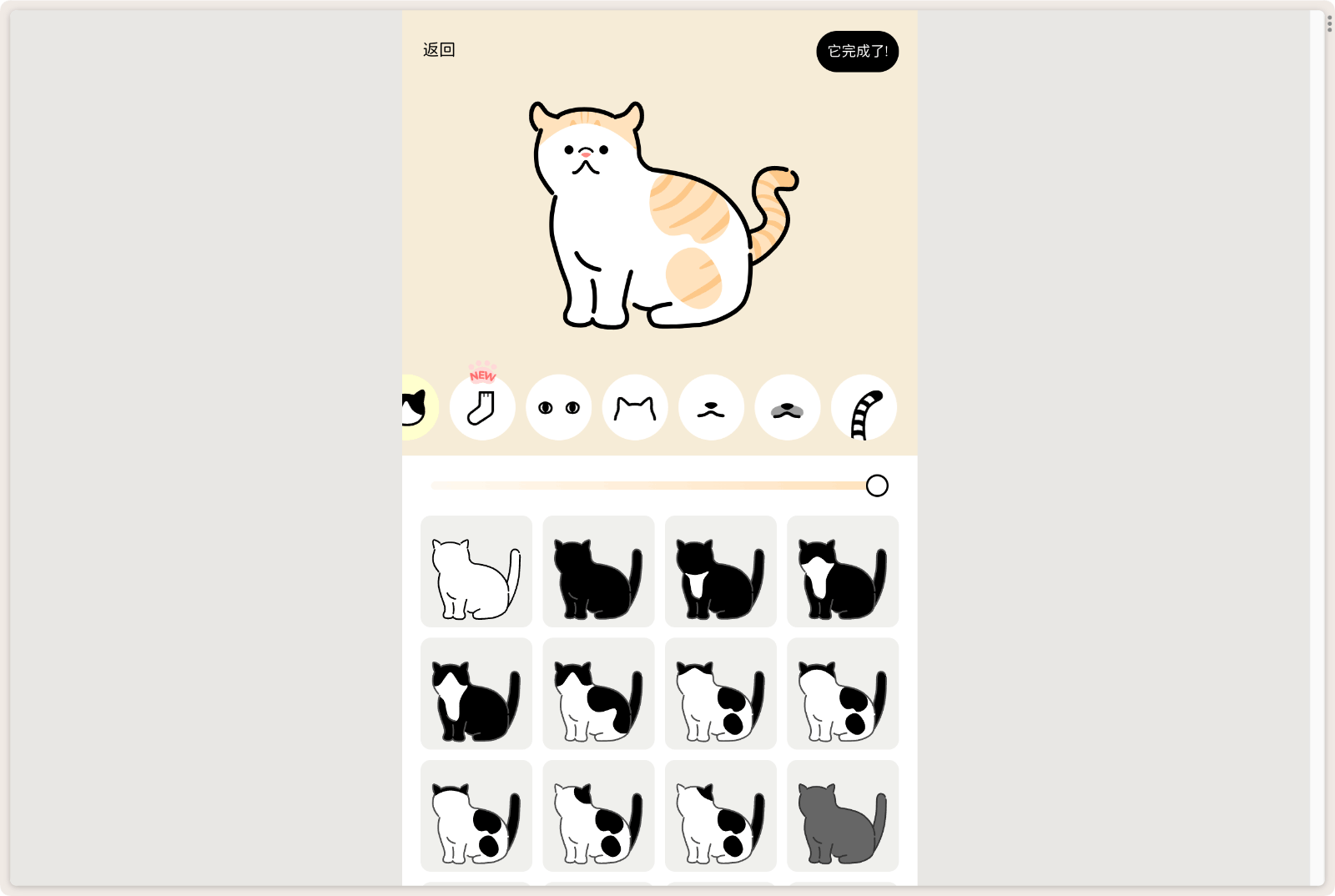This screenshot has height=896, width=1335.
Task: Select black cat with white chest pattern
Action: [721, 571]
